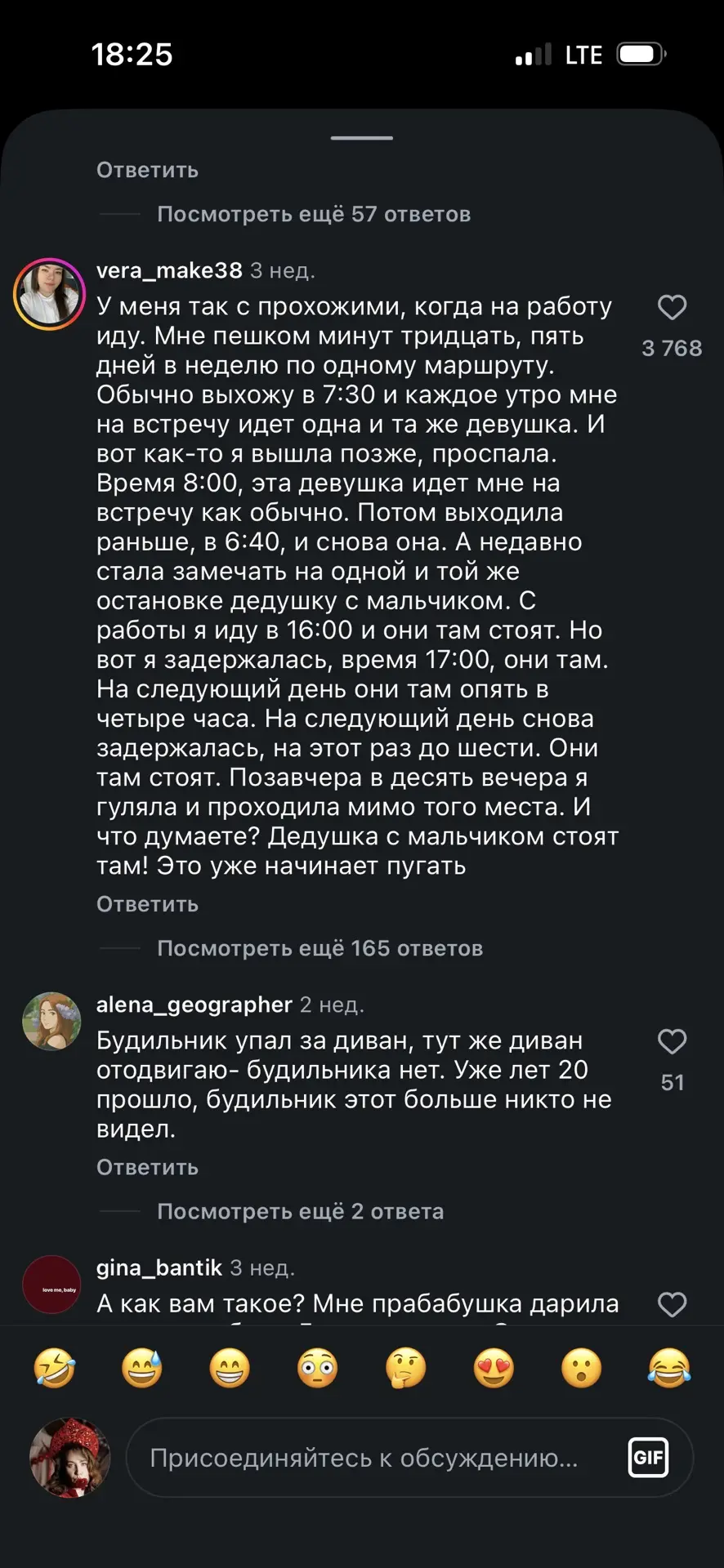Insert the flushed face emoji
Image resolution: width=724 pixels, height=1568 pixels.
(318, 1368)
